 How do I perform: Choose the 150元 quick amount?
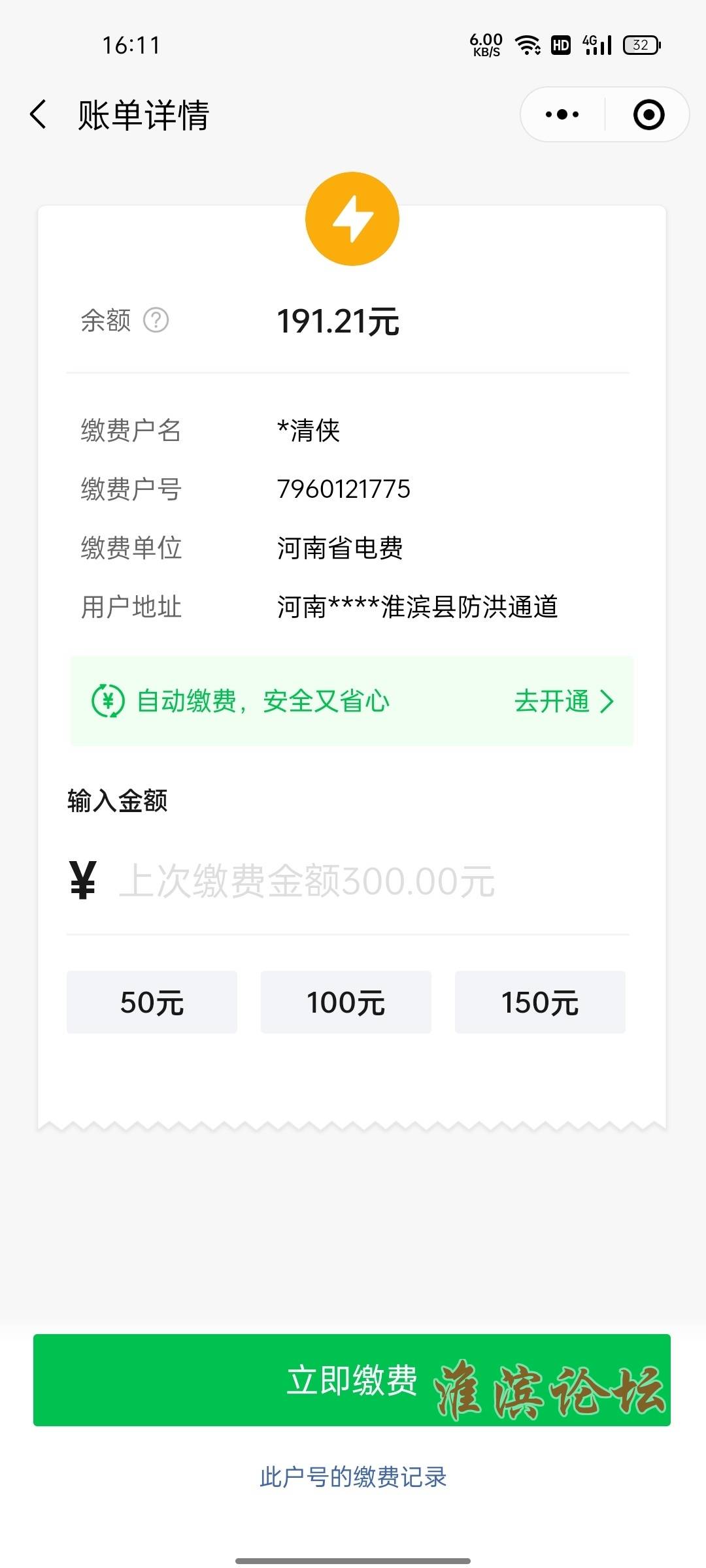540,1002
